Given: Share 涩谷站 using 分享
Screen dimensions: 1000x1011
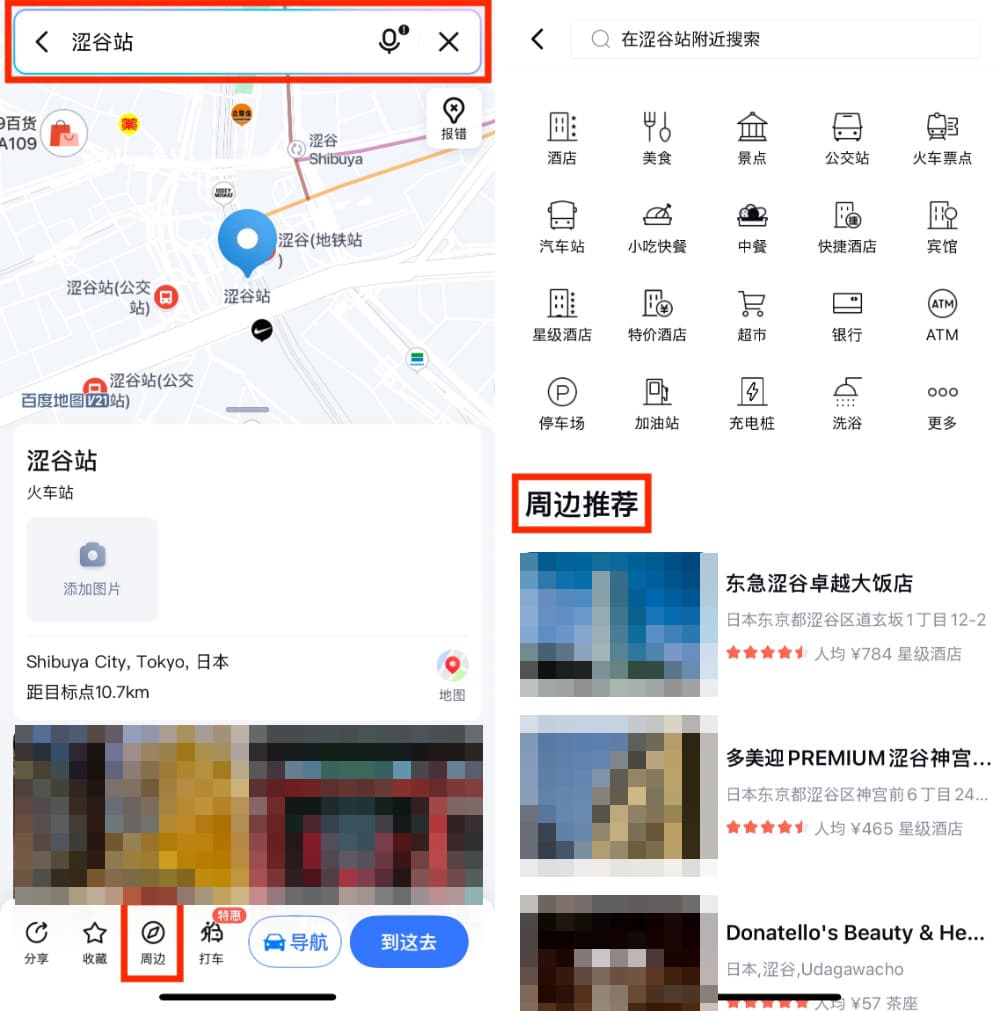Looking at the screenshot, I should (36, 943).
